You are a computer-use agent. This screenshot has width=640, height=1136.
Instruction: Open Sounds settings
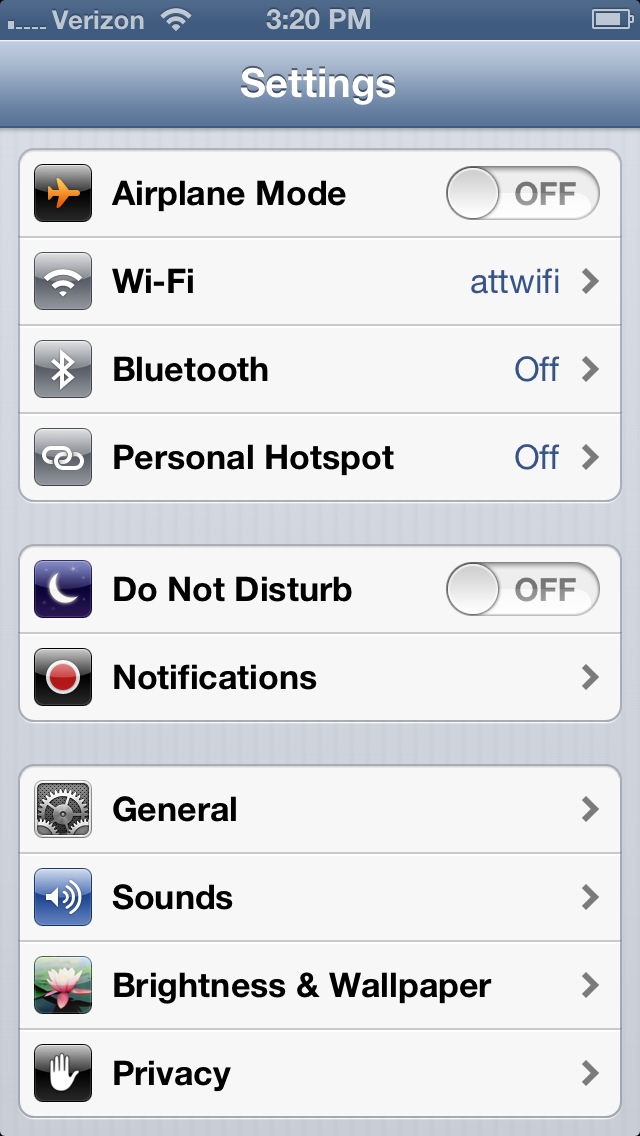pos(320,898)
